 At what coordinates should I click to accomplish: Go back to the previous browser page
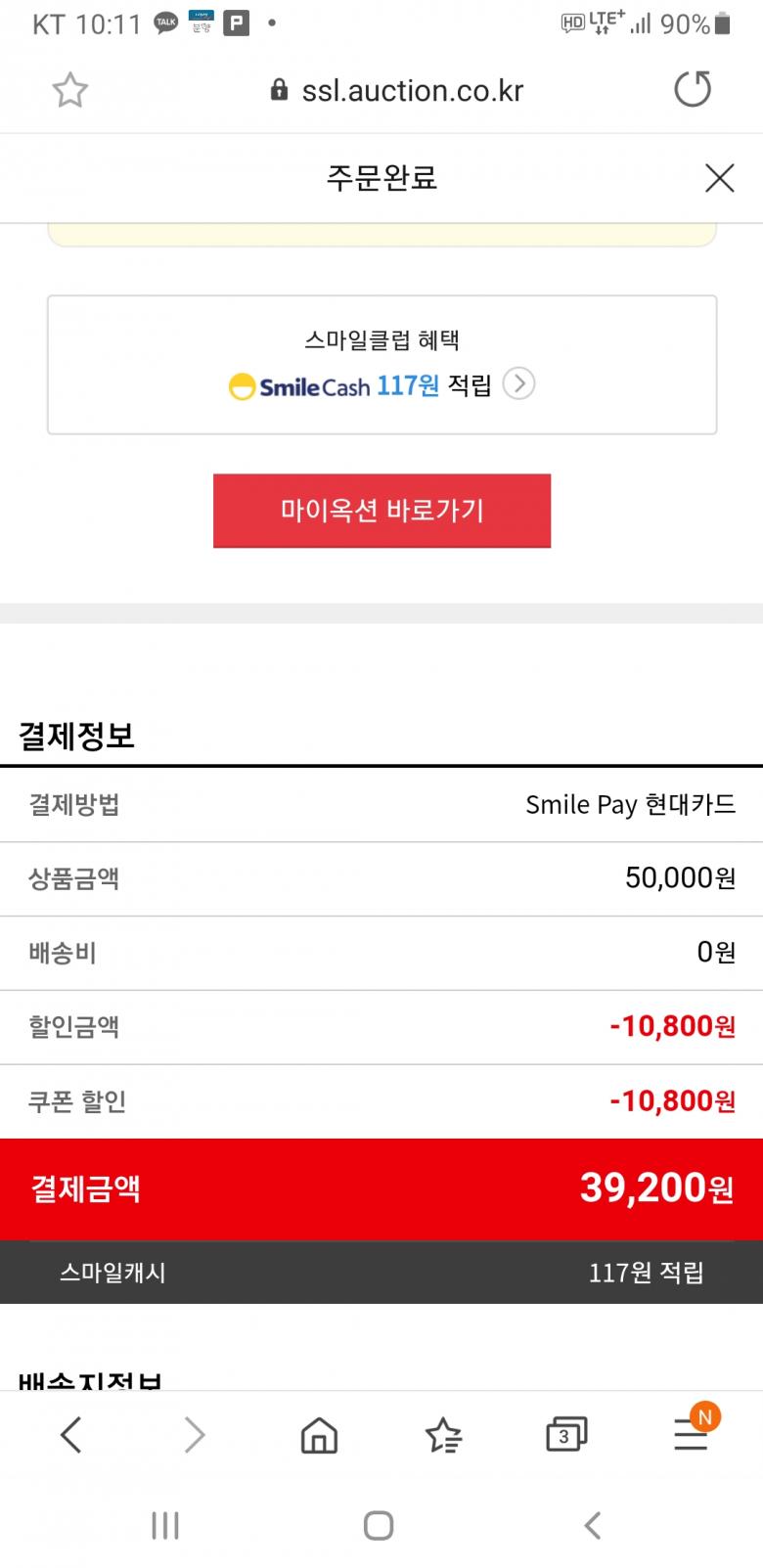[71, 1435]
